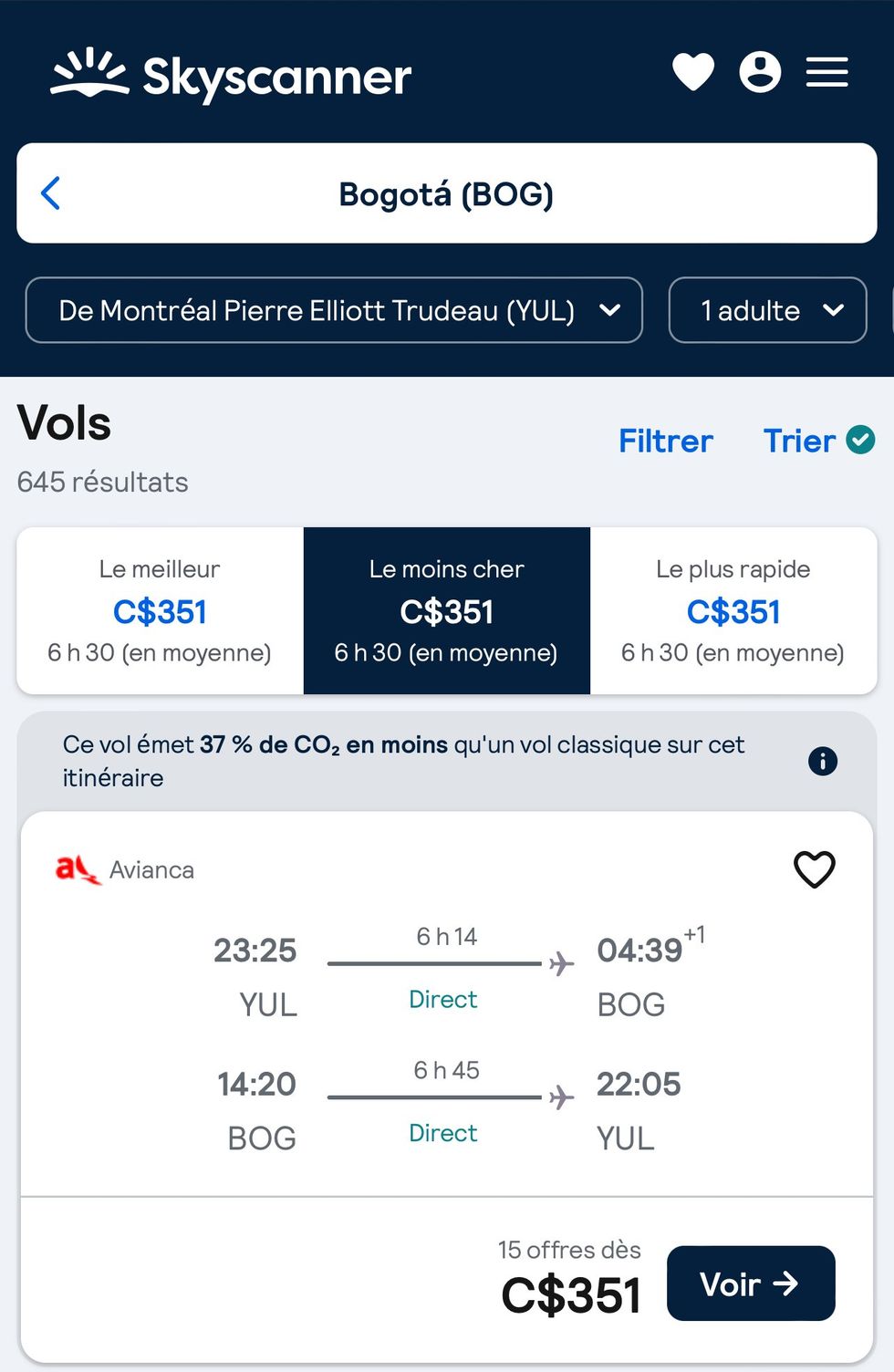Select the Le plus rapide sorting option
894x1372 pixels.
click(x=733, y=609)
